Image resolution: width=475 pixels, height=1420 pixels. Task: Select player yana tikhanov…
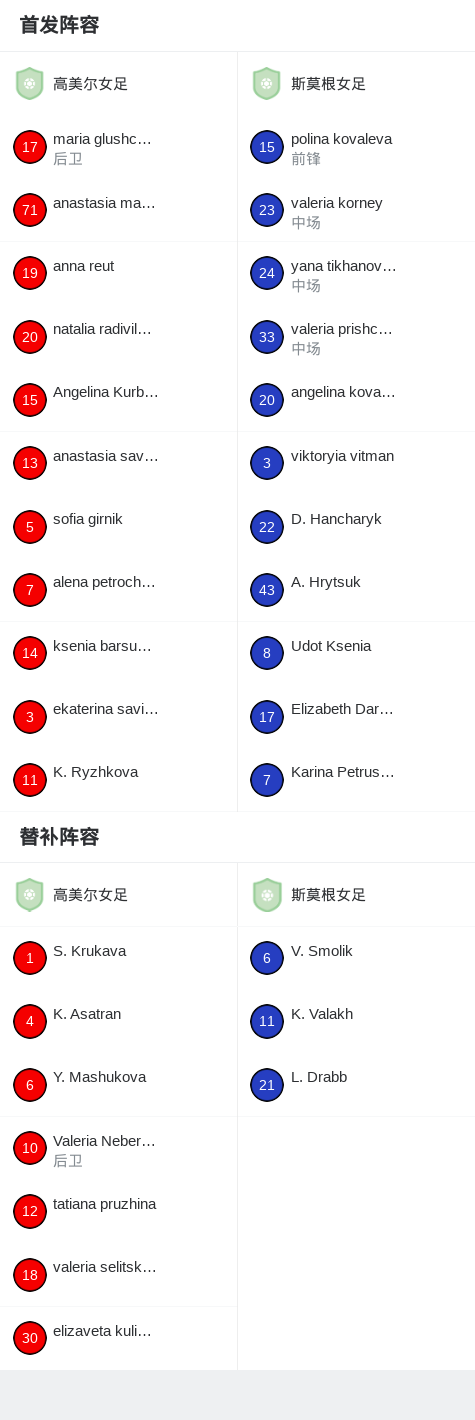click(x=356, y=273)
